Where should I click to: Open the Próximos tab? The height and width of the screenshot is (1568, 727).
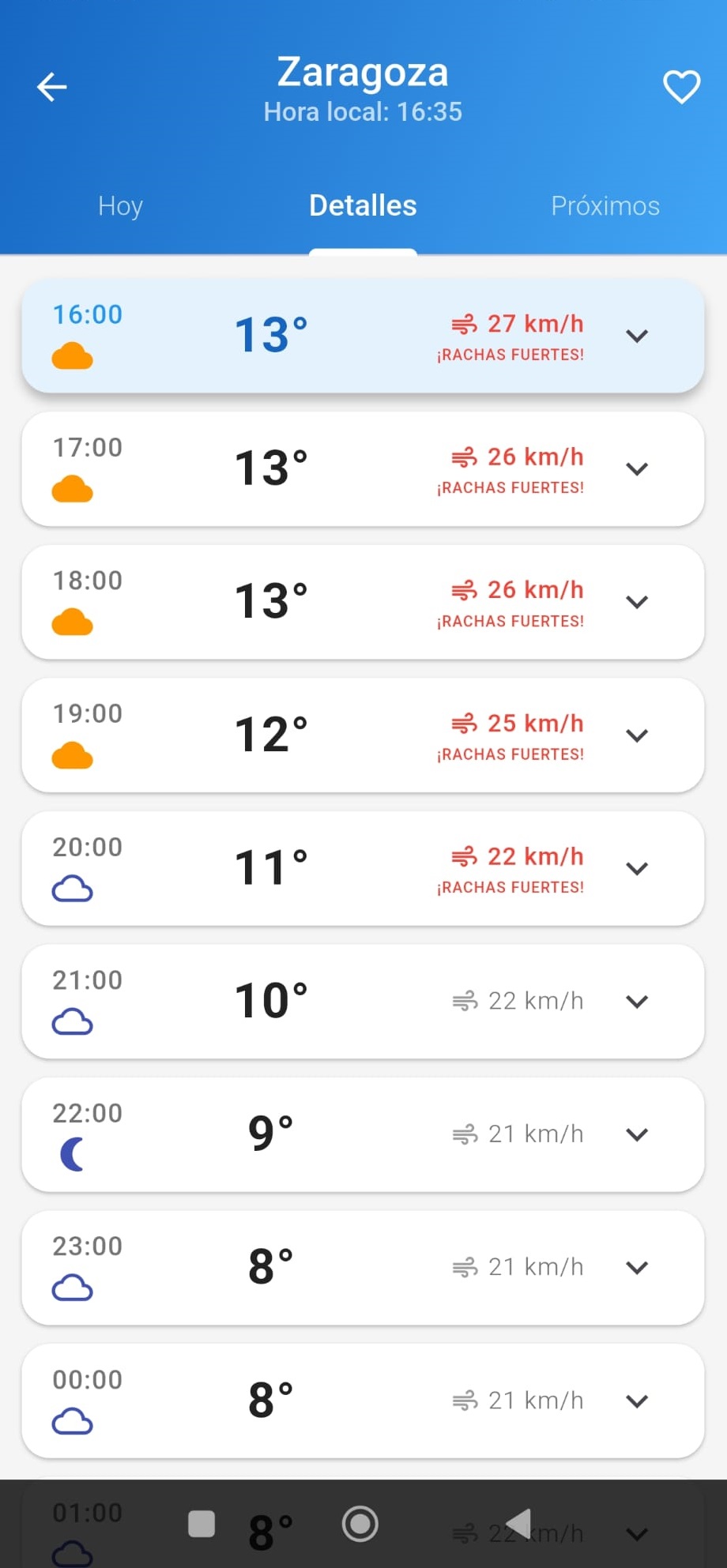(605, 206)
